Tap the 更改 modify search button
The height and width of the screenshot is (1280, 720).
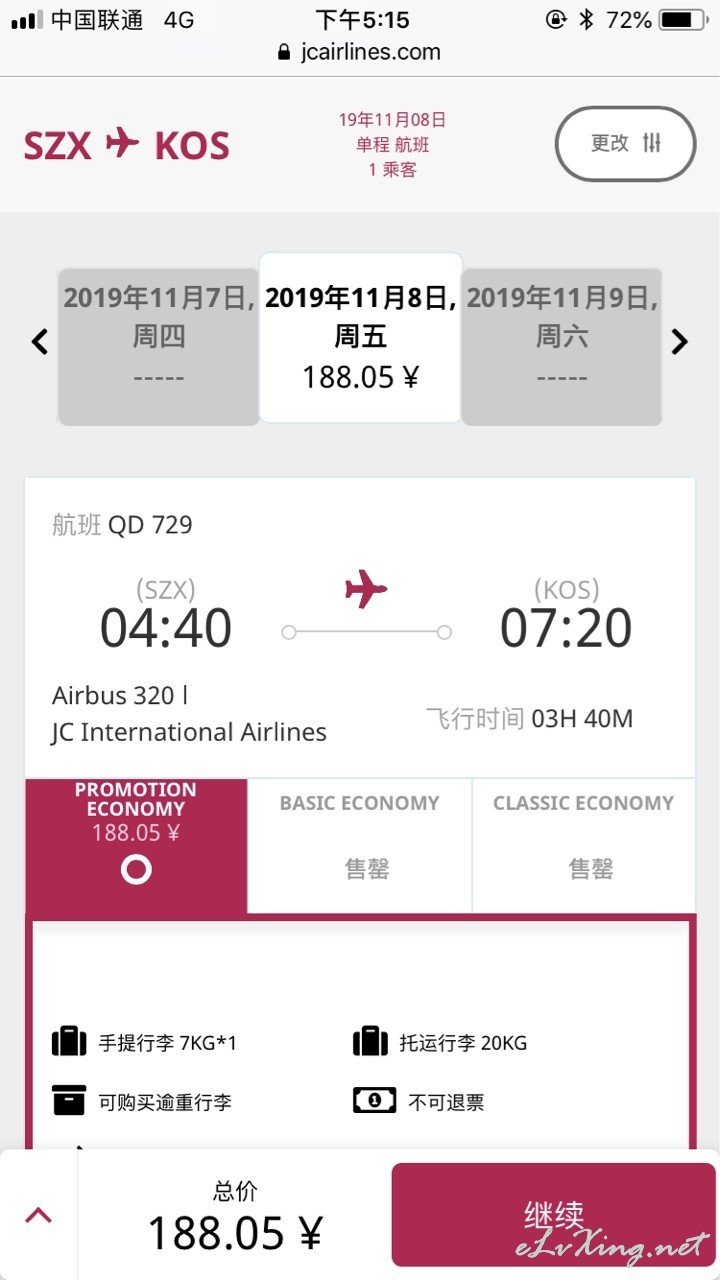(625, 144)
